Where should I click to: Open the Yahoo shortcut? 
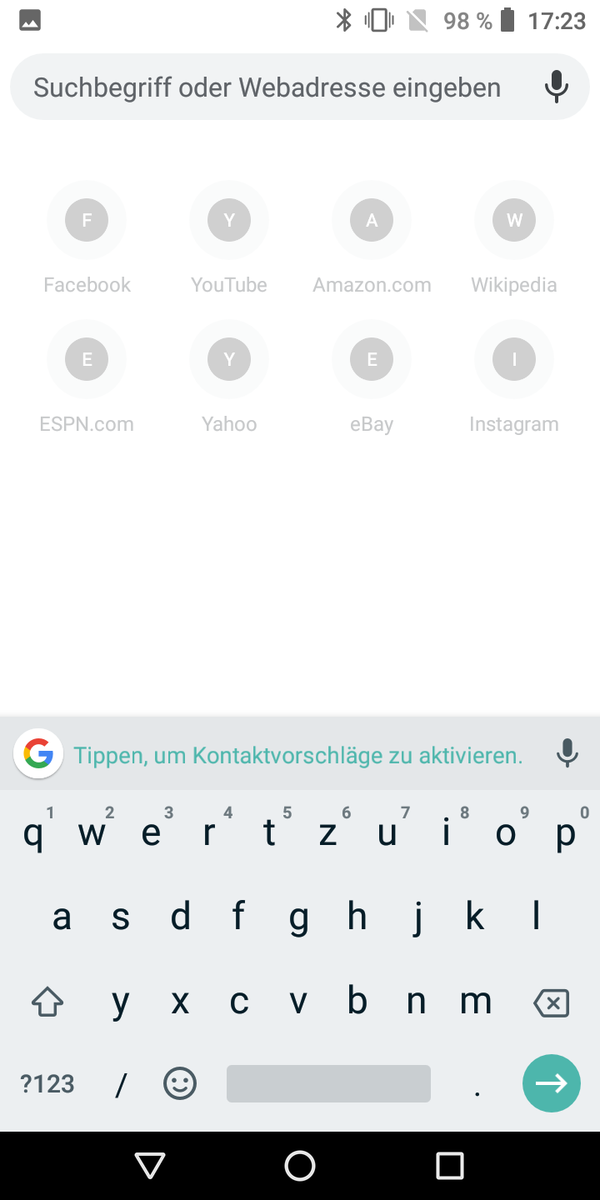pos(229,378)
